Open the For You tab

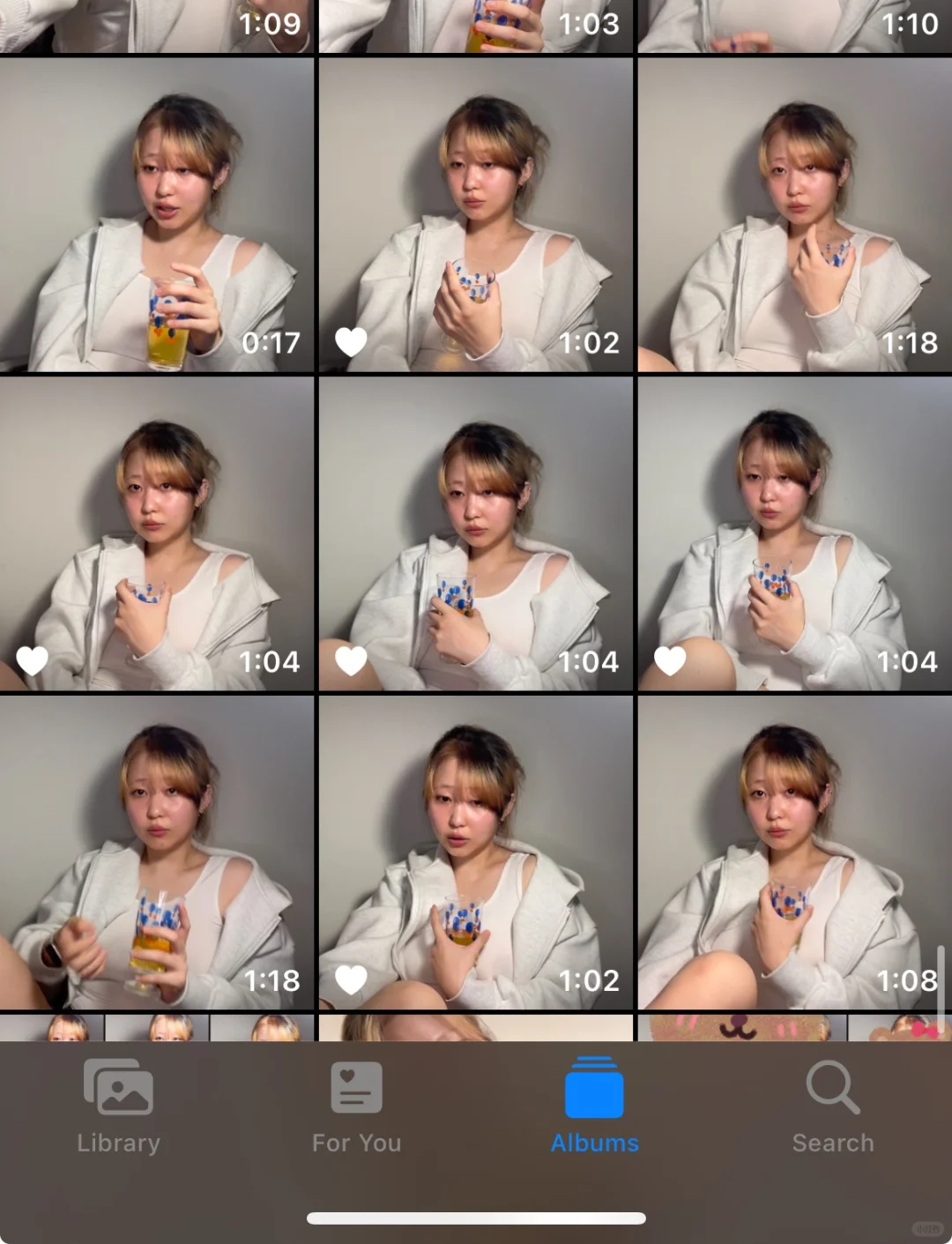pyautogui.click(x=356, y=1106)
